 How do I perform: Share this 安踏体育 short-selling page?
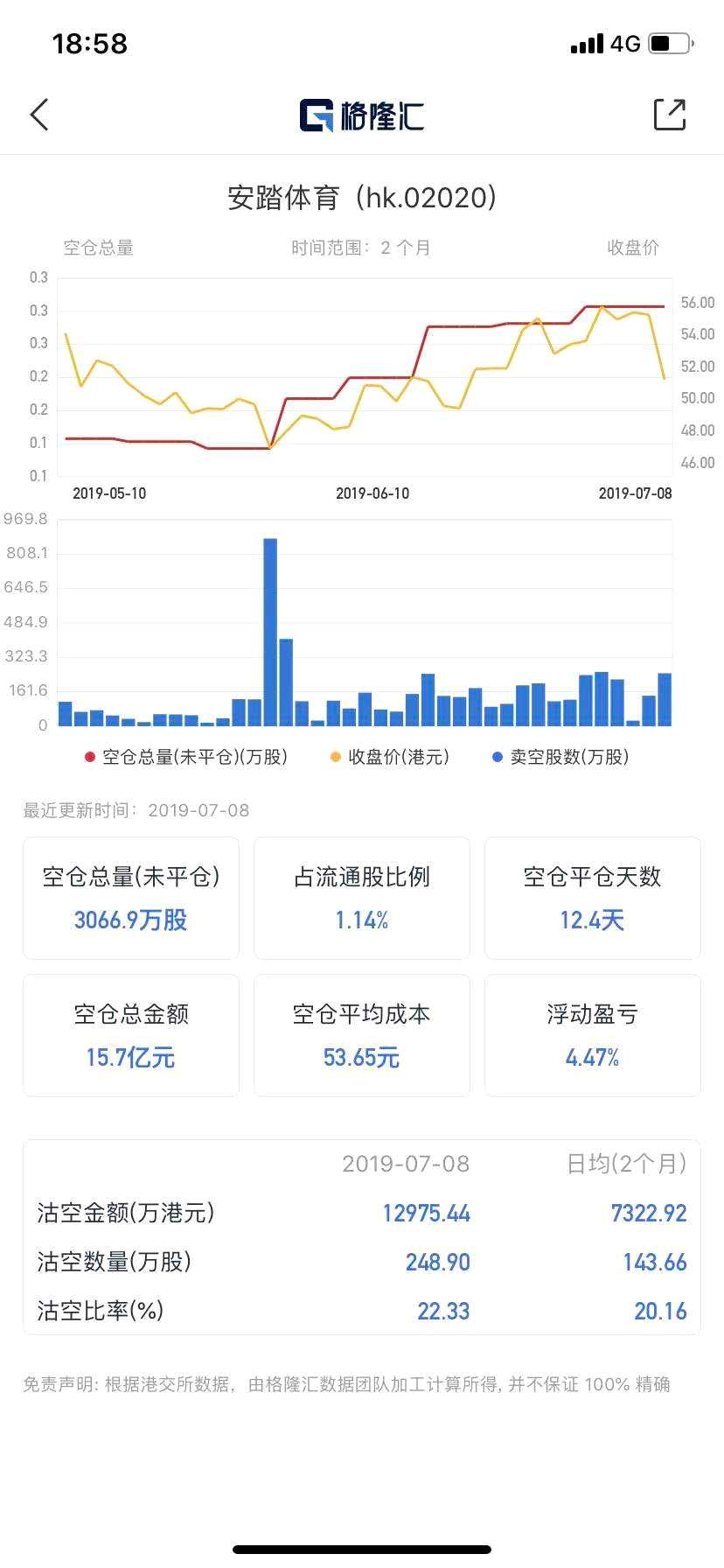click(x=670, y=115)
